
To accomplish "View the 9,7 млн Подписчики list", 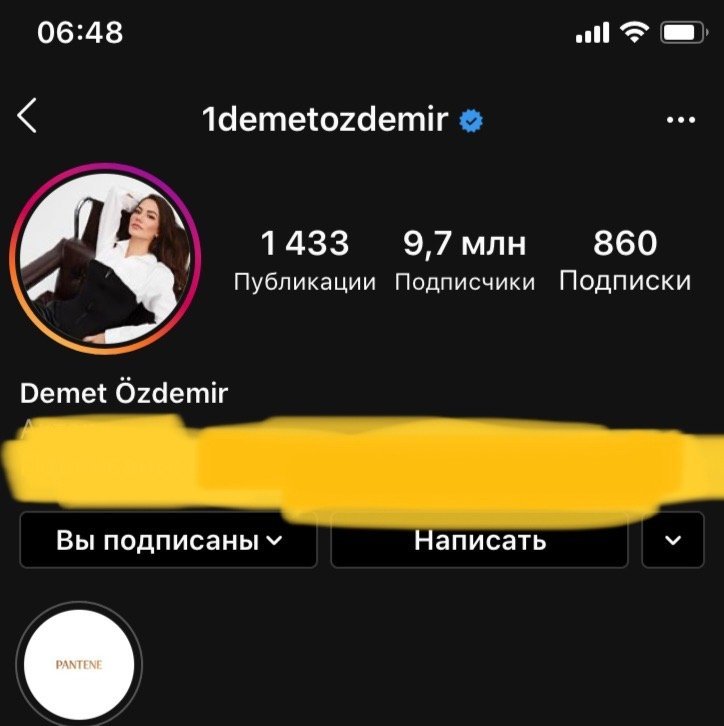I will [x=465, y=260].
